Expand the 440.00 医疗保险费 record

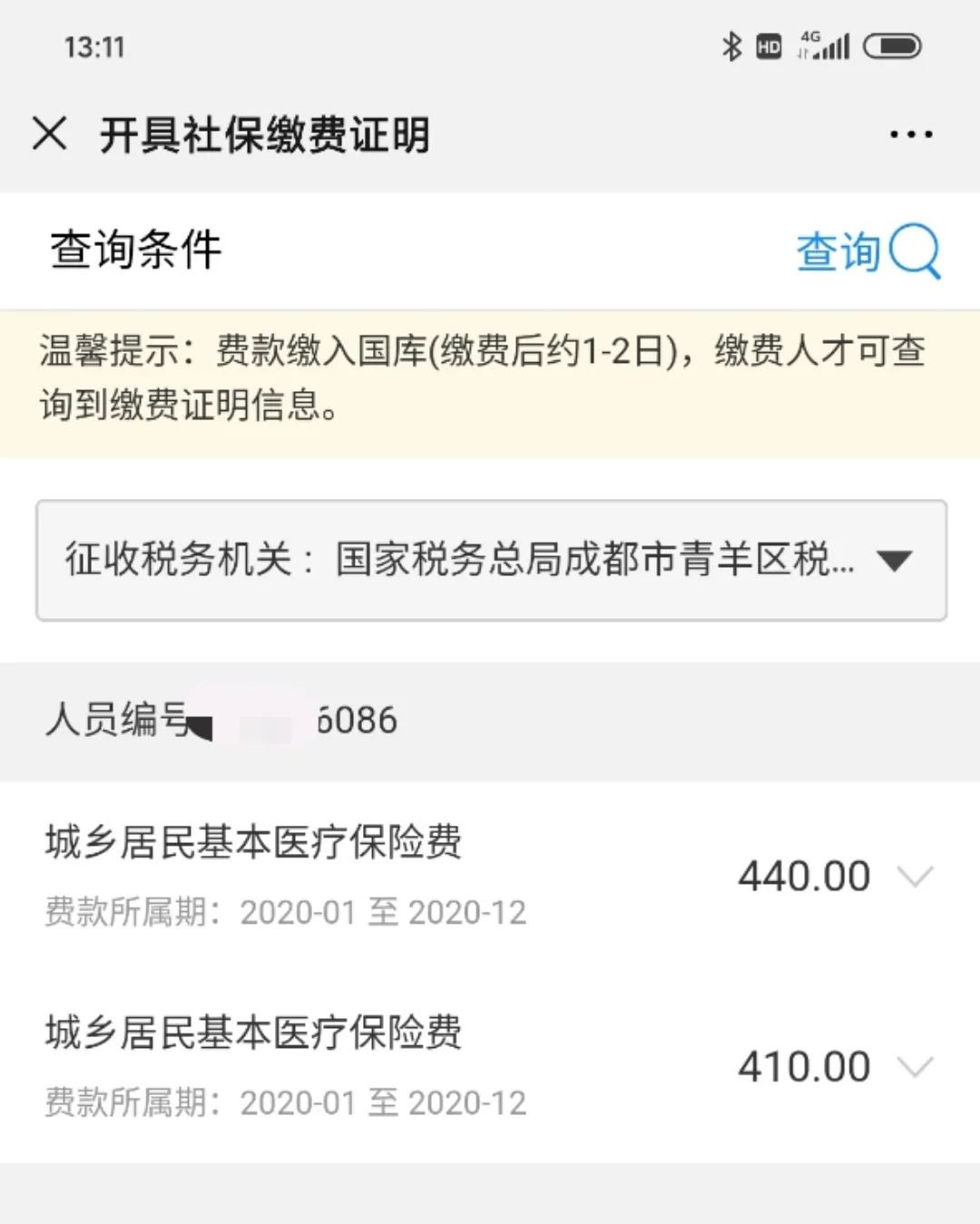coord(914,876)
